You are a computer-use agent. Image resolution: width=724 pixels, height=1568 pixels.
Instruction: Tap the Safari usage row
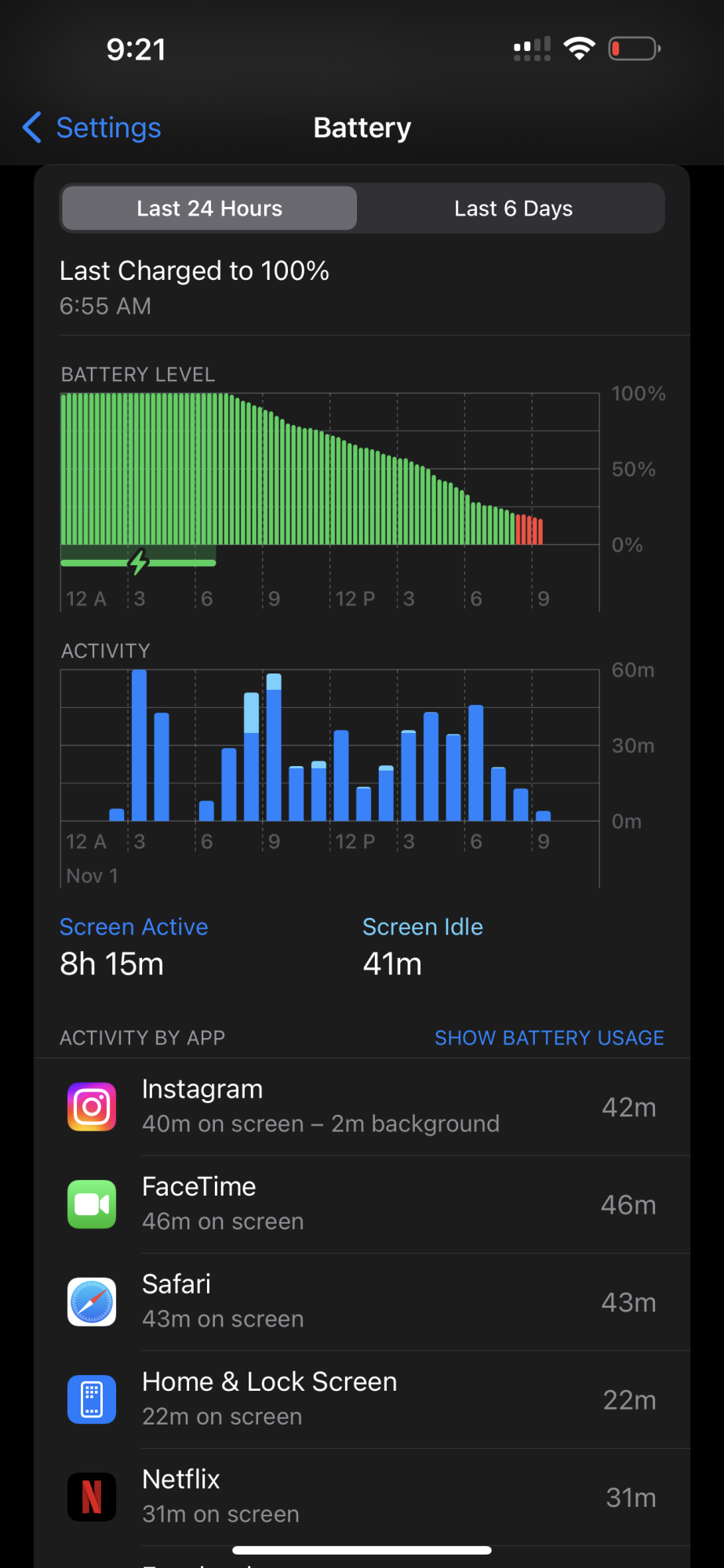pos(362,1302)
